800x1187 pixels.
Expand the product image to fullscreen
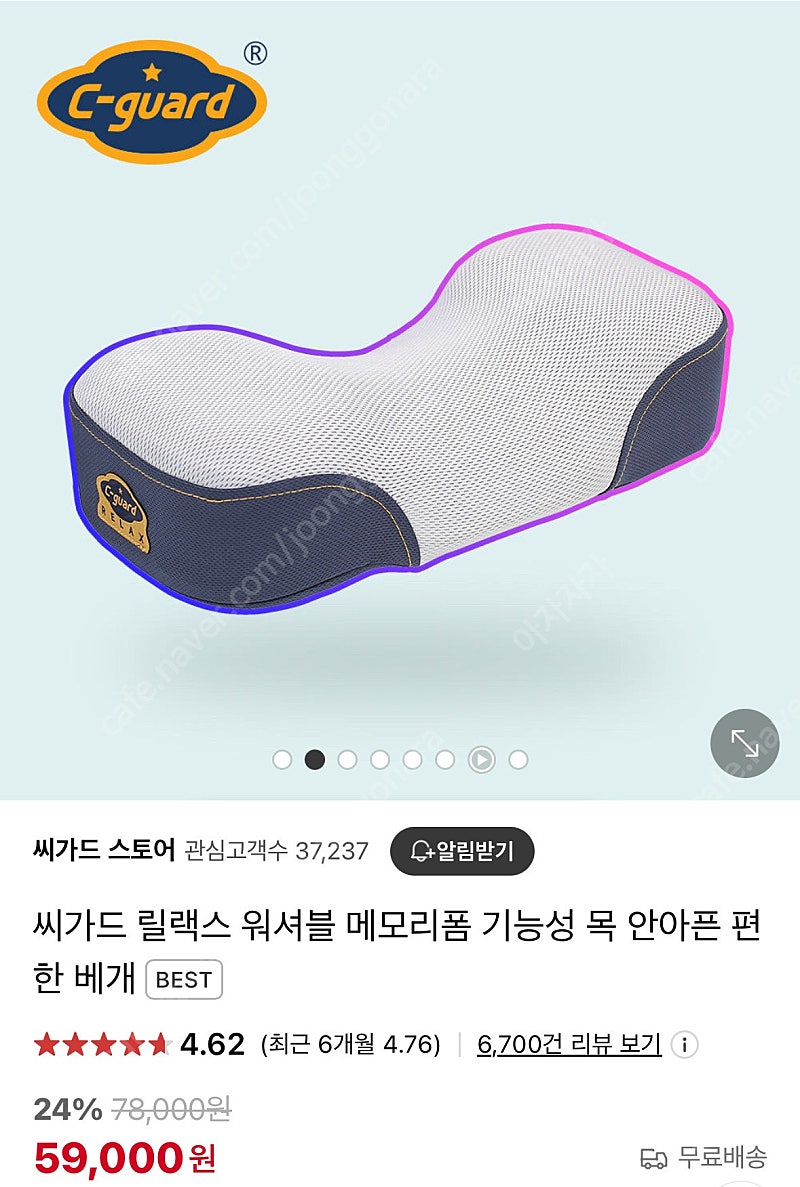(744, 743)
